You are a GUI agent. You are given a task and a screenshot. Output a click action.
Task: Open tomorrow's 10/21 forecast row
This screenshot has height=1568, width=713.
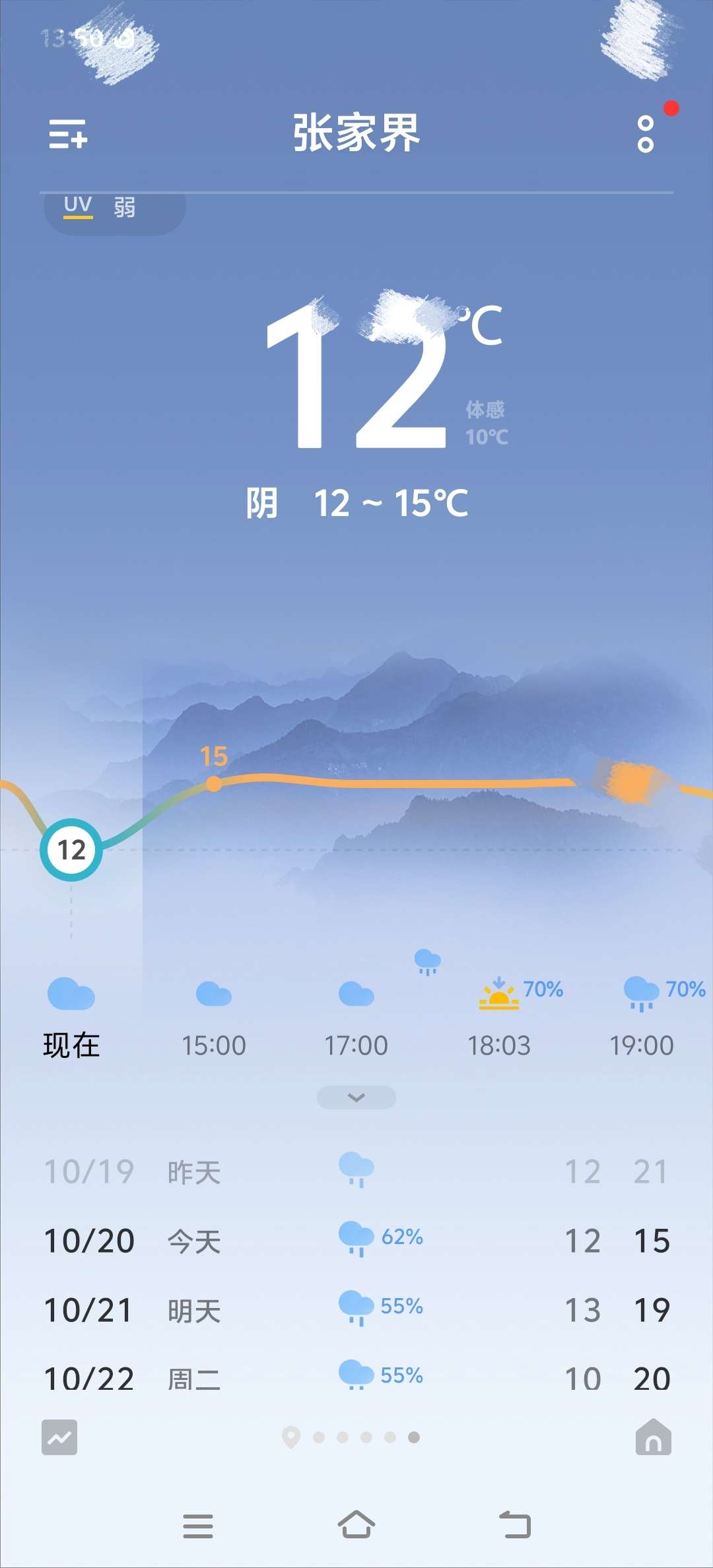pos(356,1310)
